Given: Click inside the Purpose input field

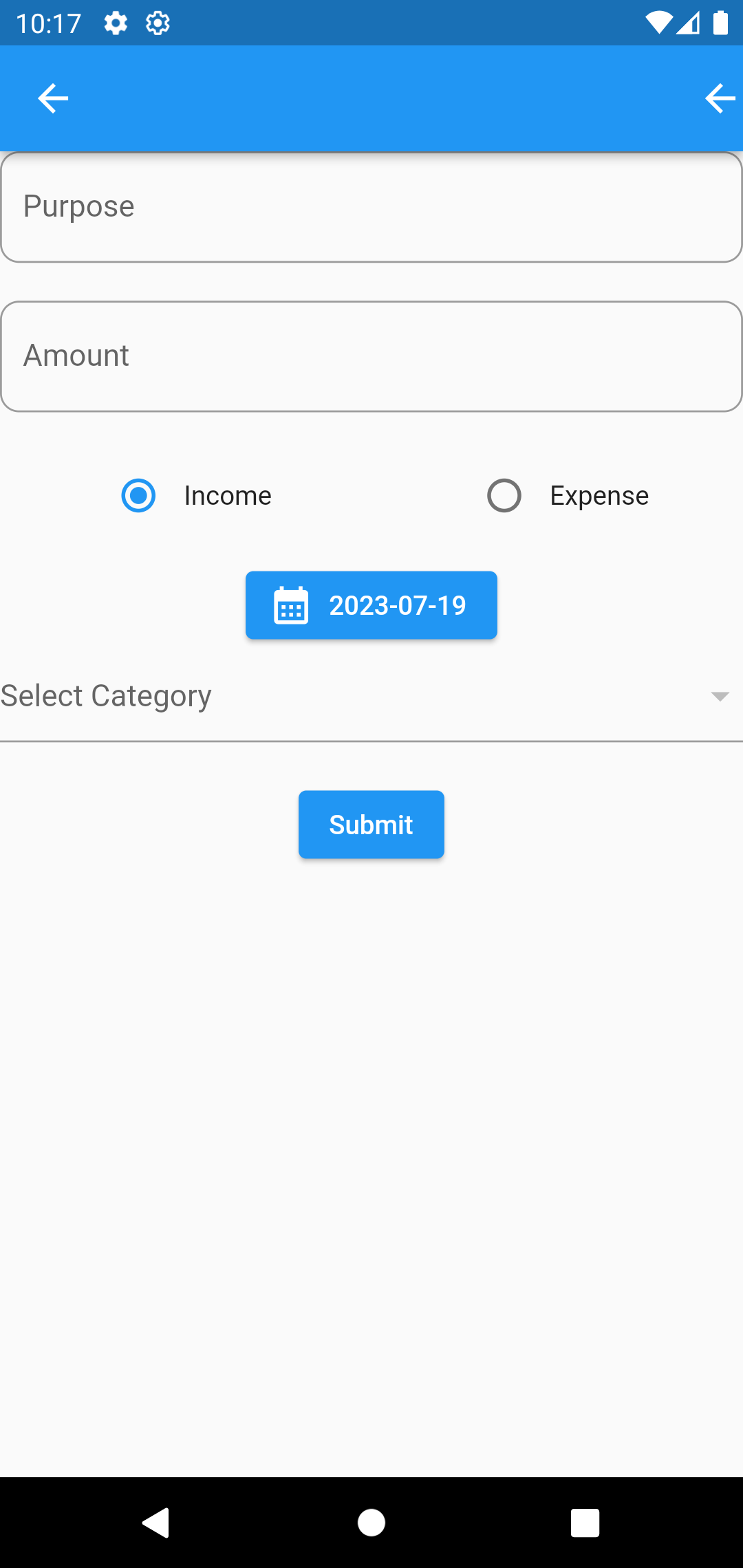Looking at the screenshot, I should (371, 206).
